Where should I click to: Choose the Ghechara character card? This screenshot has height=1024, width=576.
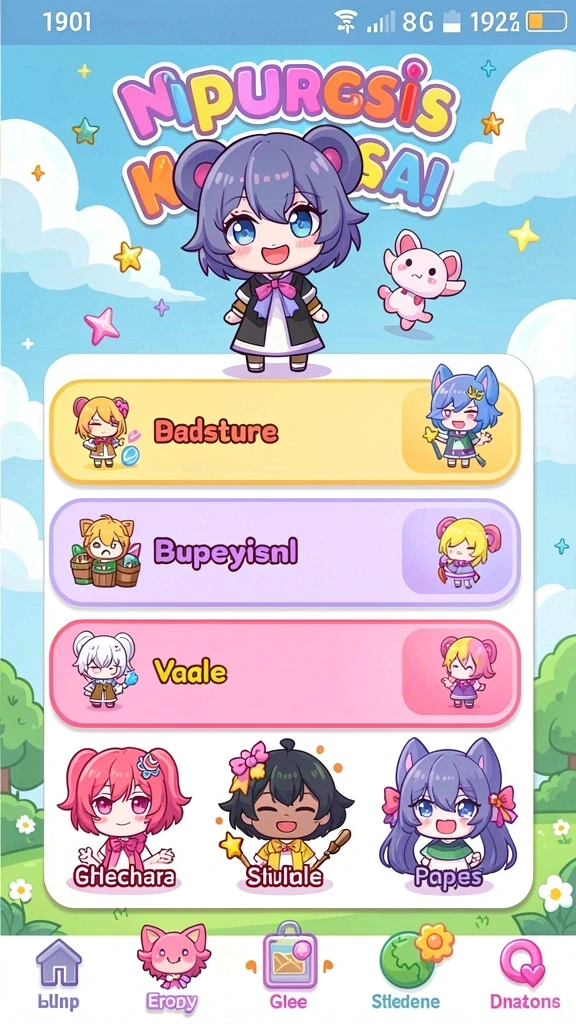(124, 820)
